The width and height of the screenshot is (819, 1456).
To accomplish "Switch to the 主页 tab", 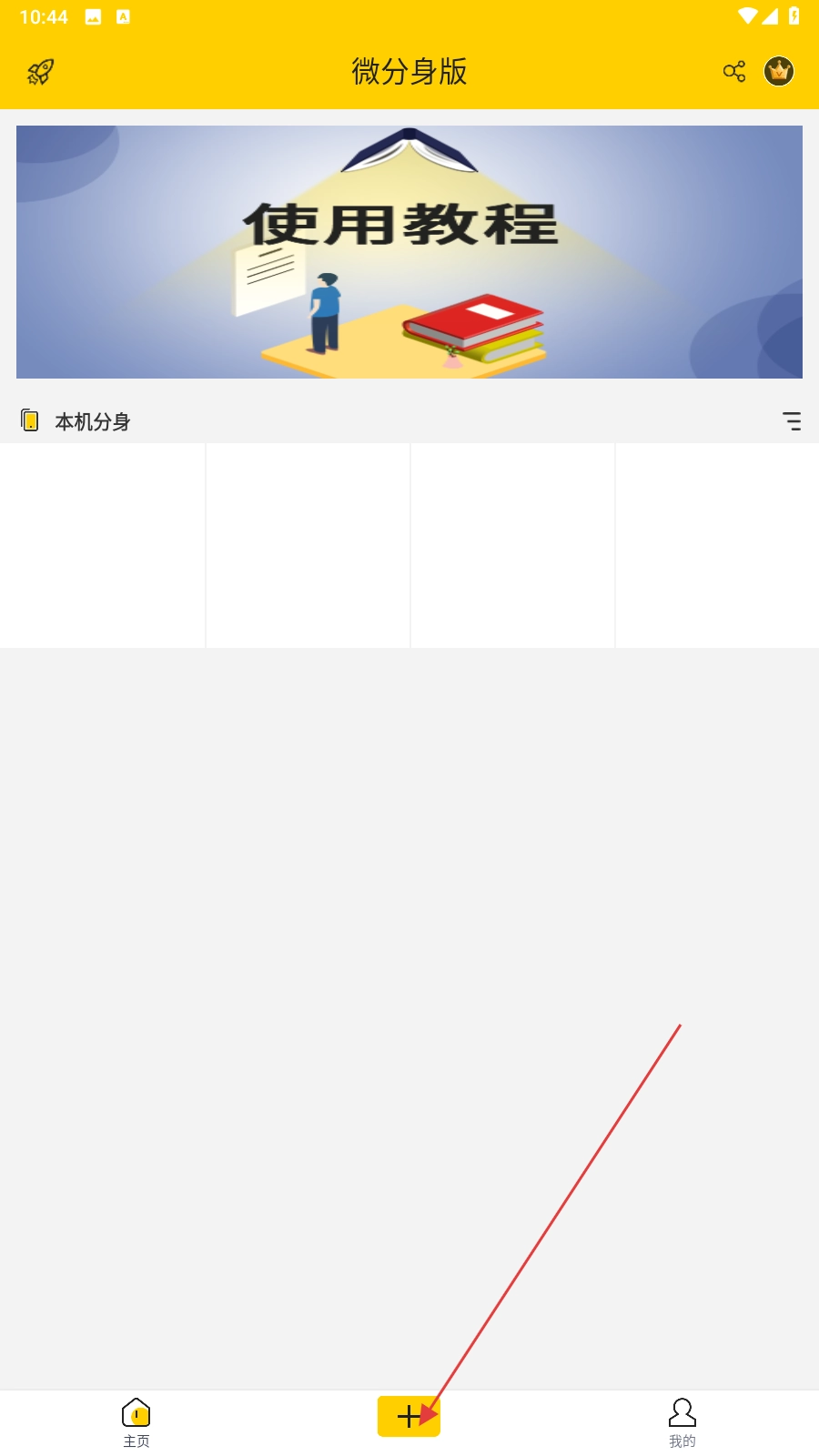I will [x=136, y=1422].
